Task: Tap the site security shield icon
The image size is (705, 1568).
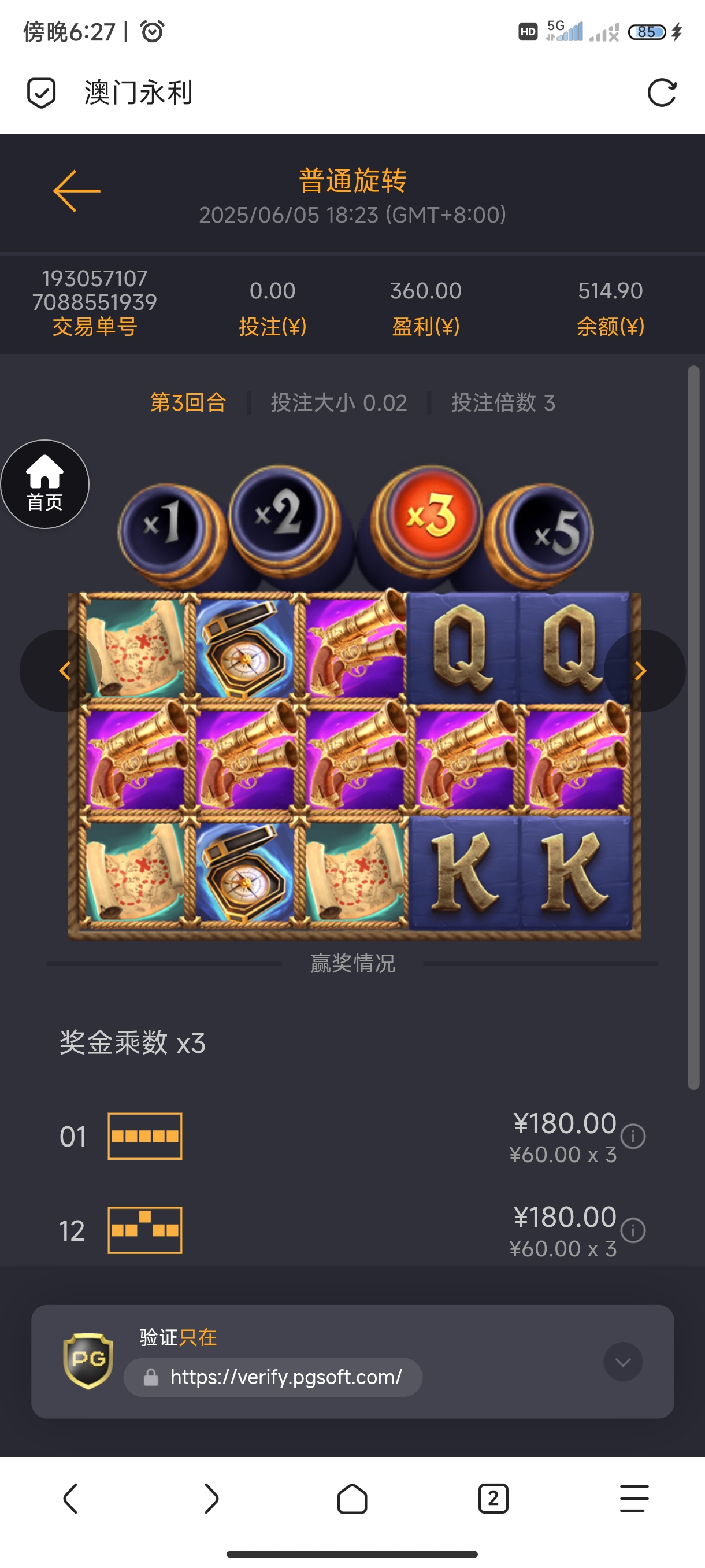Action: coord(42,93)
